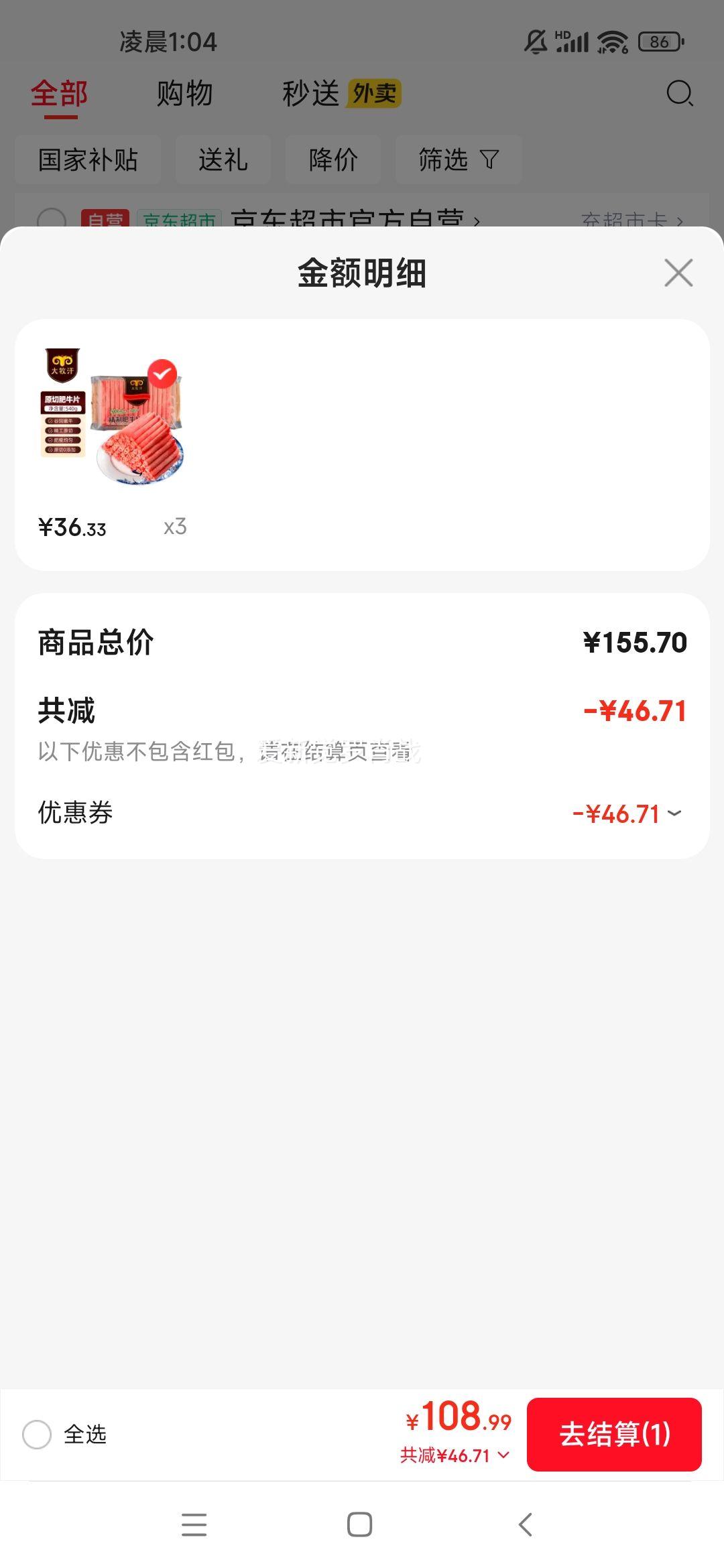Screen dimensions: 724x1568
Task: Open the 筛选 filter dropdown
Action: click(x=459, y=159)
